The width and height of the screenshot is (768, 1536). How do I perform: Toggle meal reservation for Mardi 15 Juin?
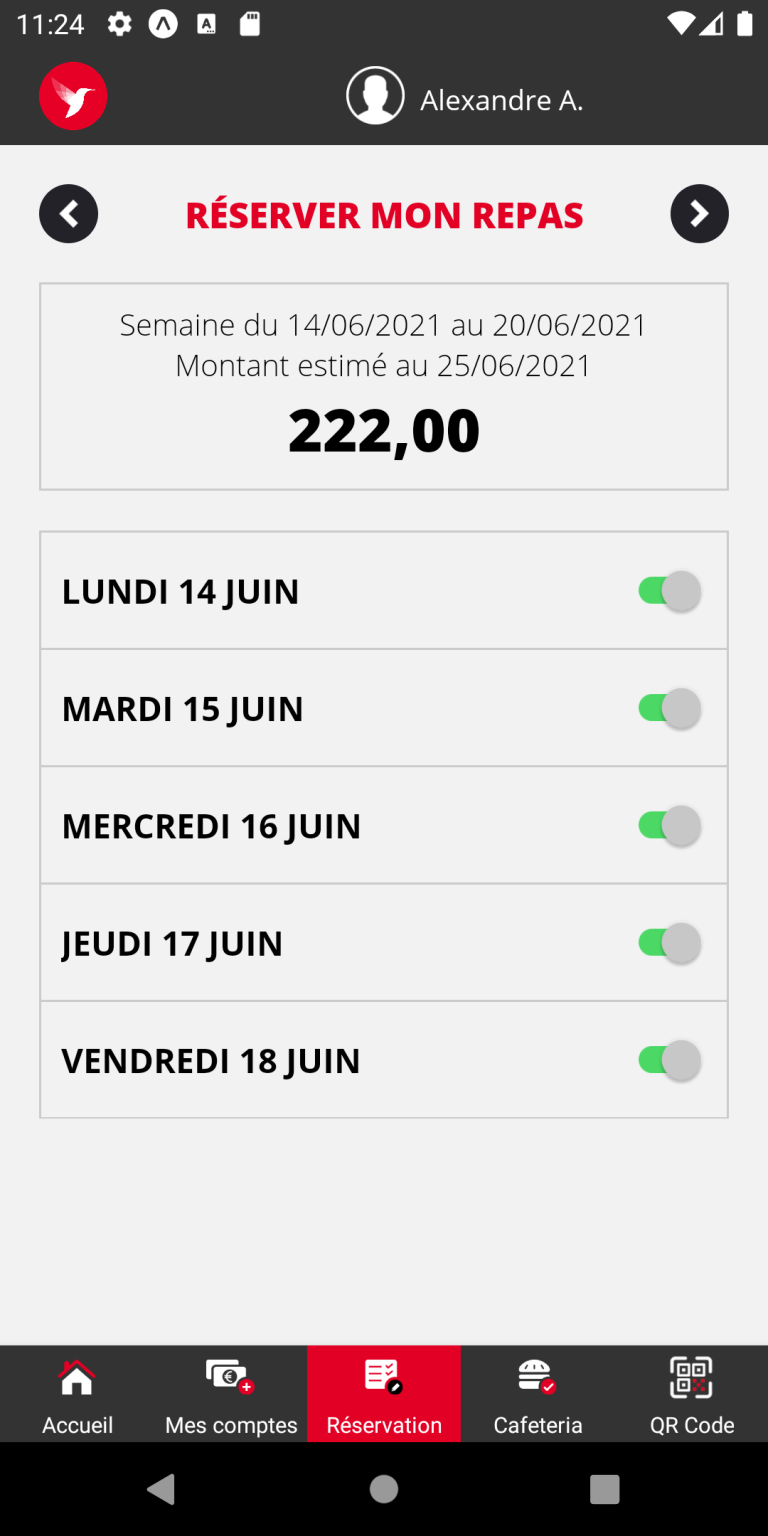coord(669,708)
